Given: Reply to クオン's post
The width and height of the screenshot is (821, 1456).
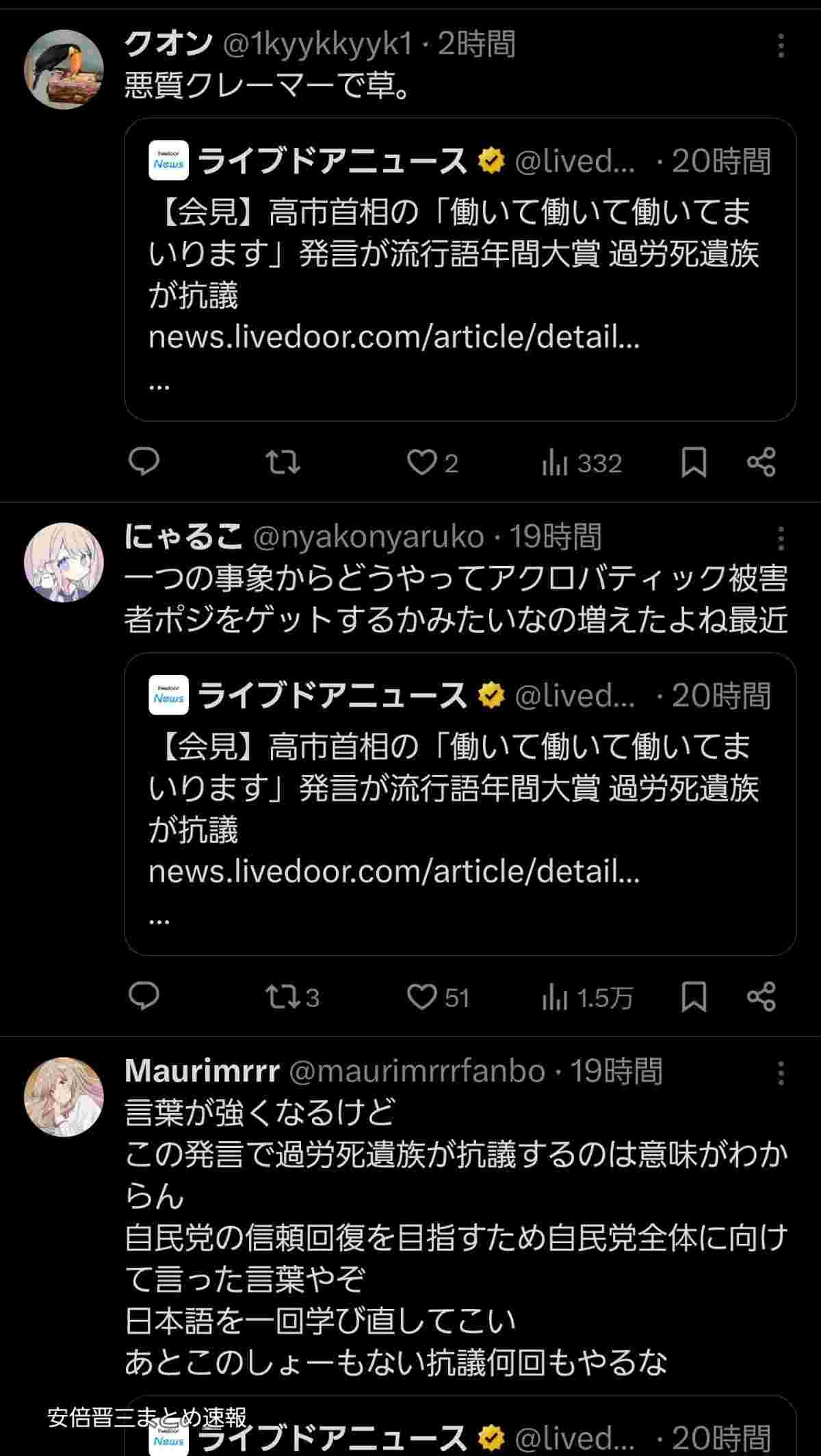Looking at the screenshot, I should (x=144, y=463).
